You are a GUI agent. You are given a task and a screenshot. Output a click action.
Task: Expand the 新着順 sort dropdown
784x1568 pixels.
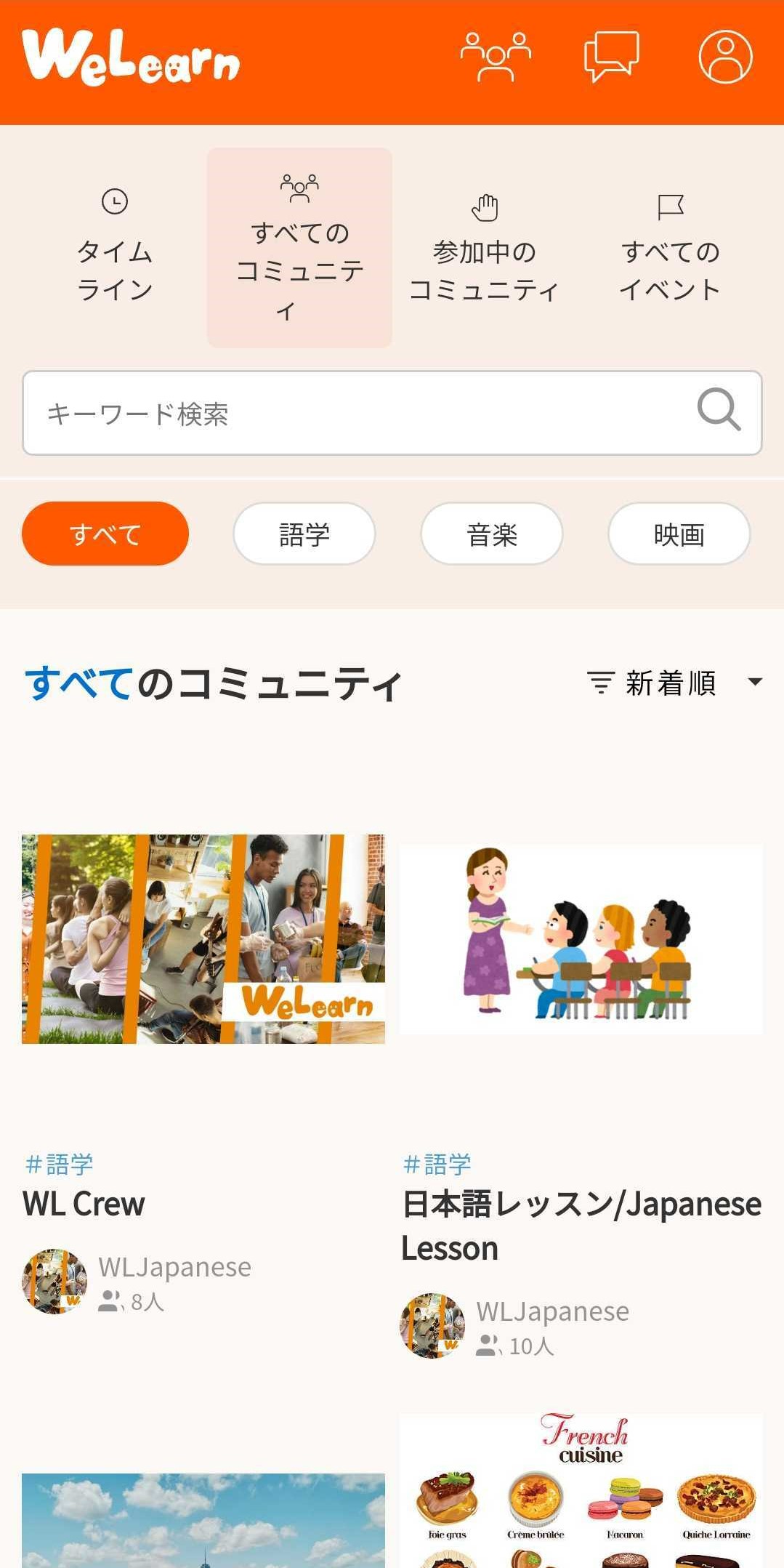[x=674, y=683]
